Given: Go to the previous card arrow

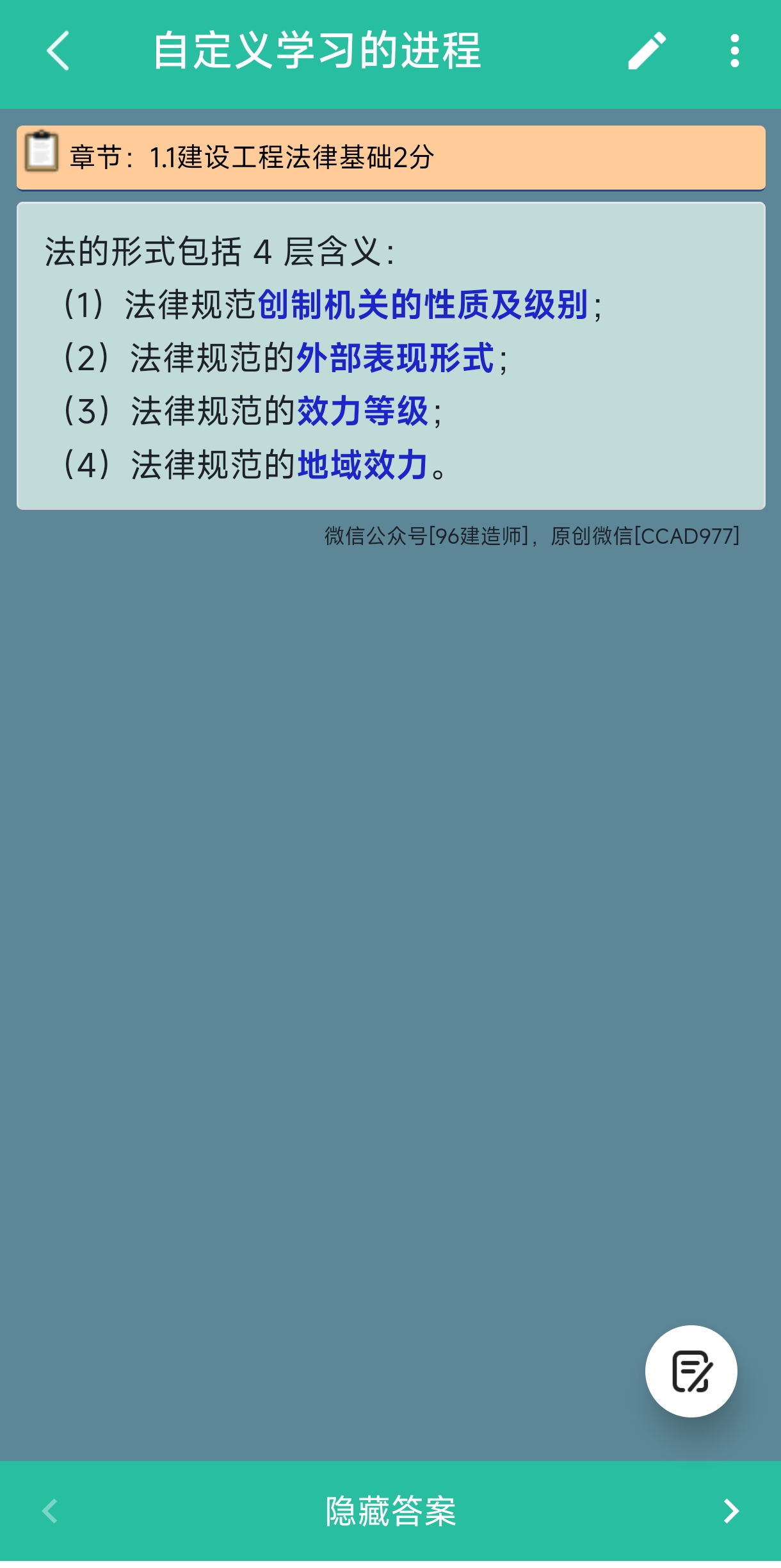Looking at the screenshot, I should [49, 1511].
